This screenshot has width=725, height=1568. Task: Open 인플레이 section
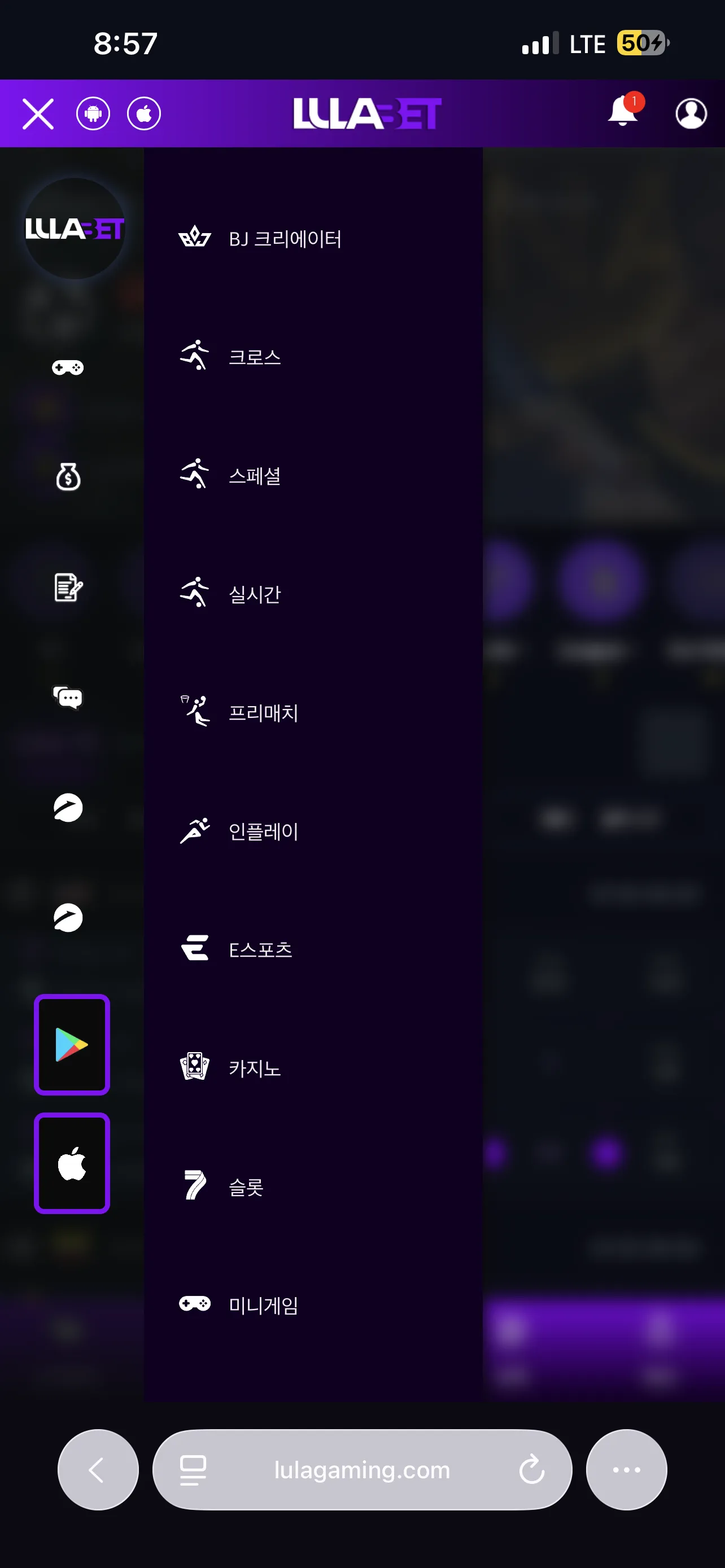coord(313,831)
